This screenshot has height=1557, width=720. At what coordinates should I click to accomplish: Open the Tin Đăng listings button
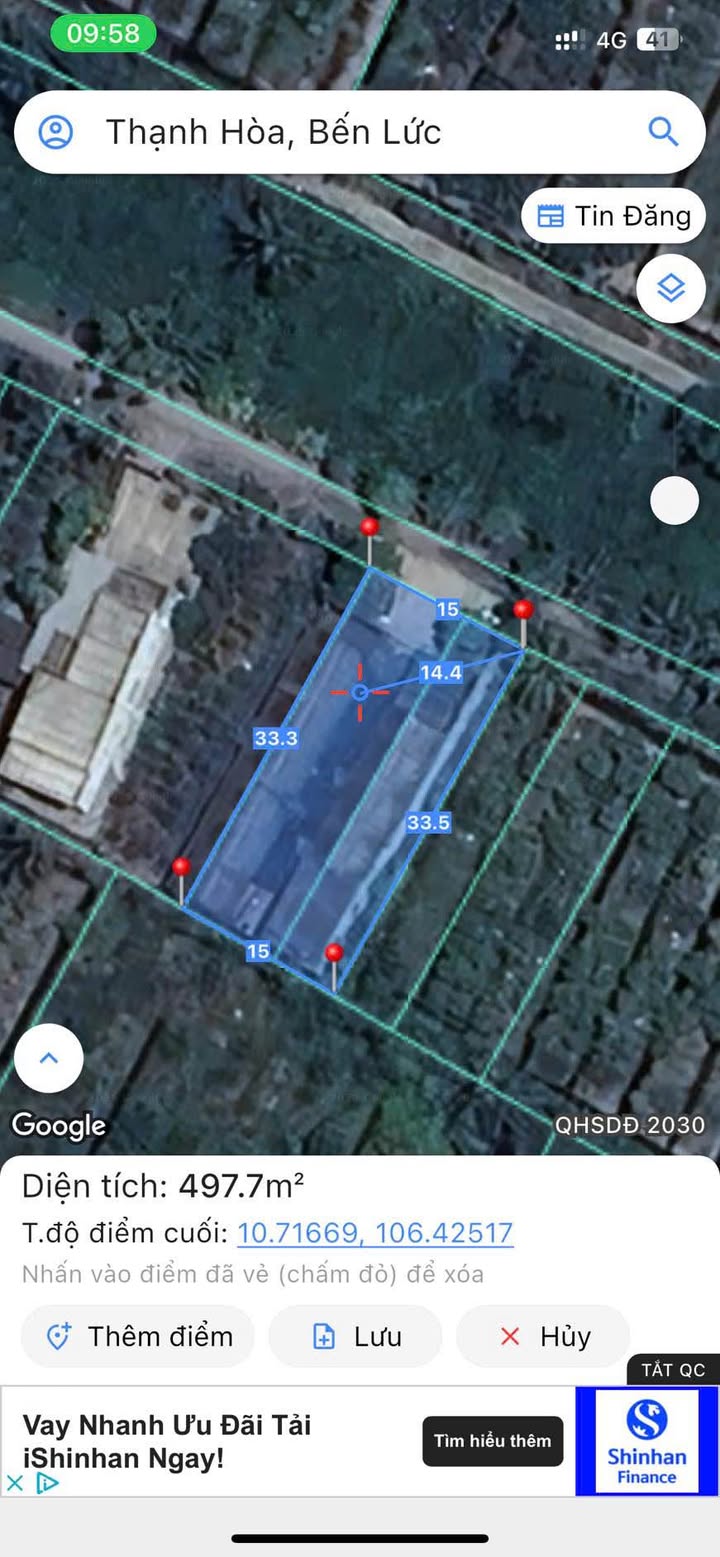(x=613, y=216)
